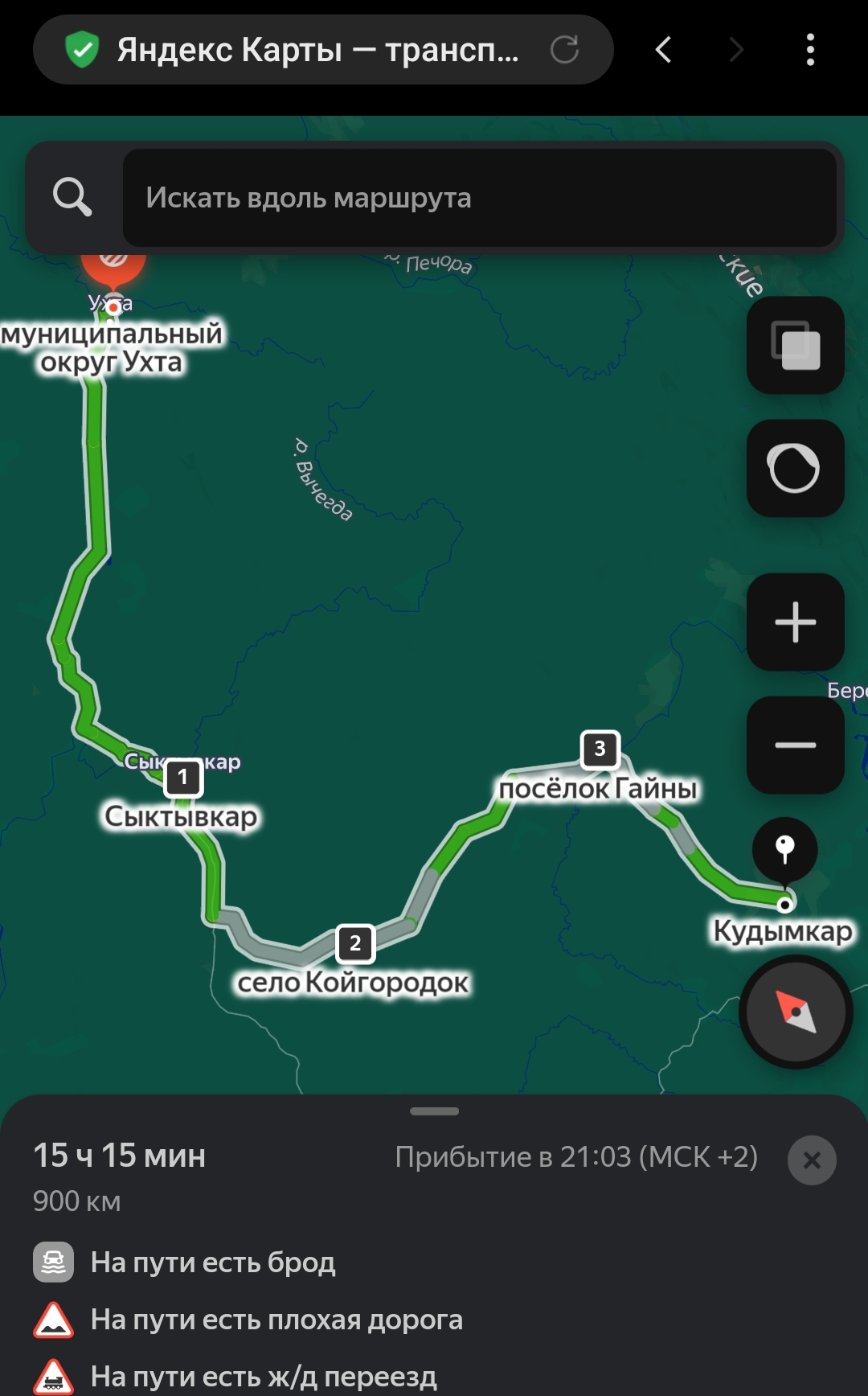Select waypoint 3 at посёлок Гайны
868x1396 pixels.
coord(600,749)
